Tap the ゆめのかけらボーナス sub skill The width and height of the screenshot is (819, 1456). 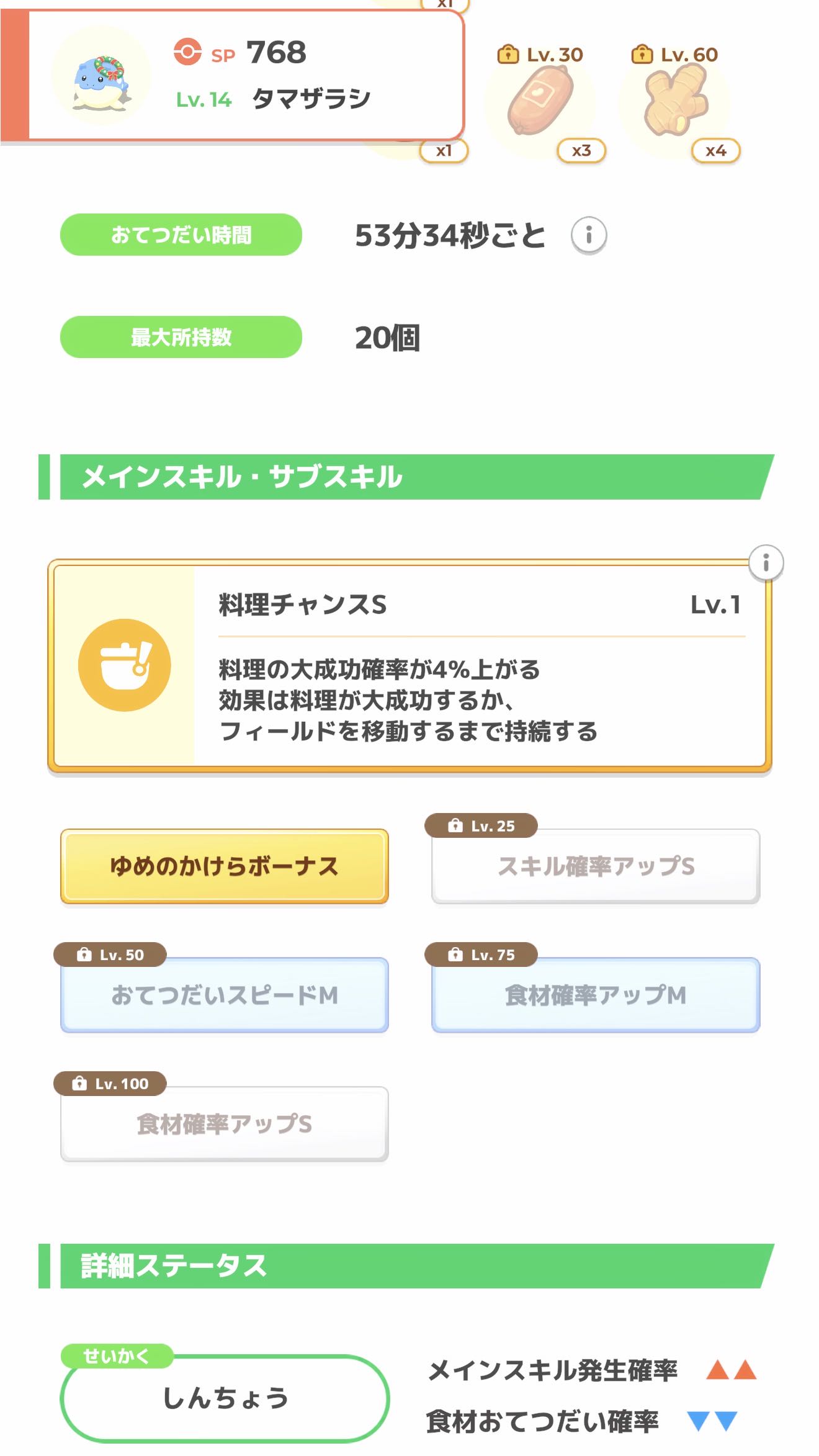click(x=224, y=866)
